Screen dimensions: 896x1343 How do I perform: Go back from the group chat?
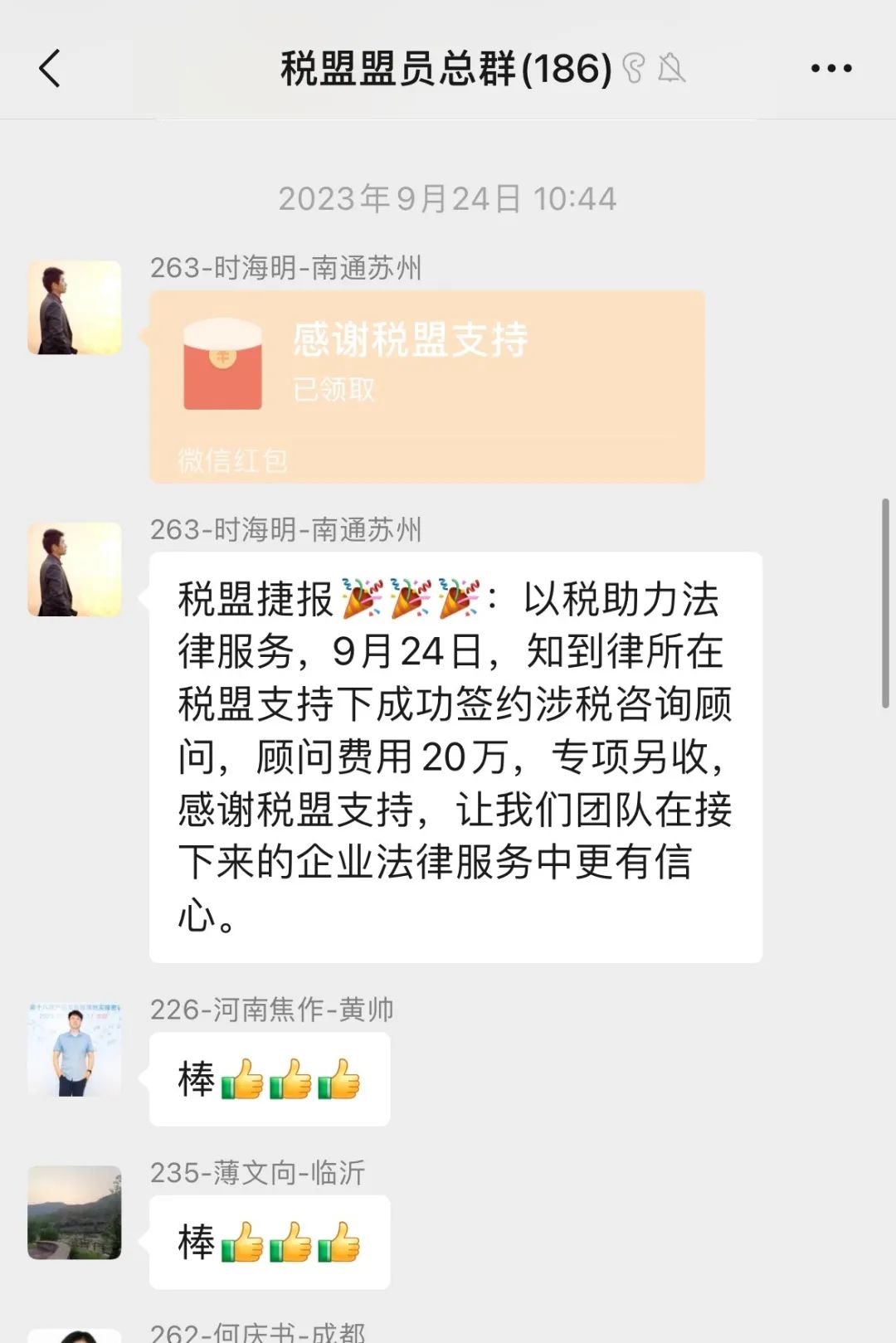pos(50,68)
